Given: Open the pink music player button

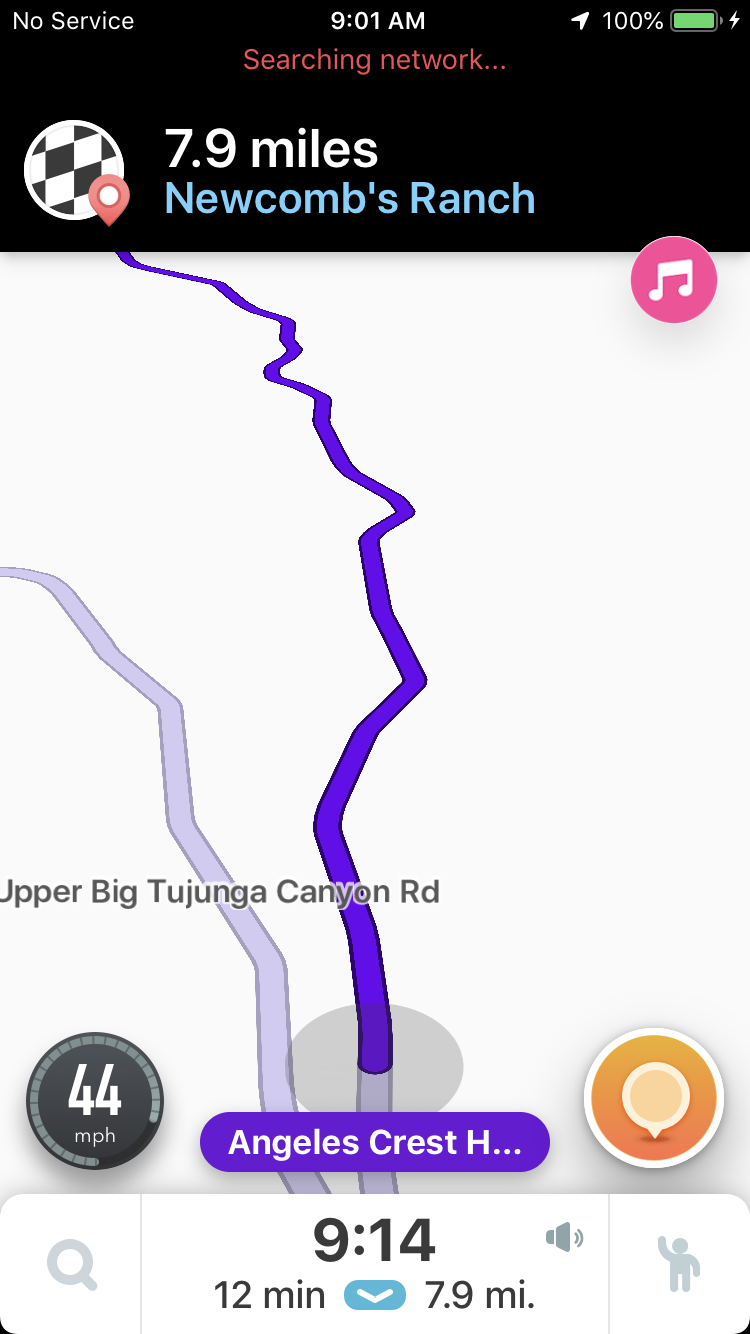Looking at the screenshot, I should (673, 280).
